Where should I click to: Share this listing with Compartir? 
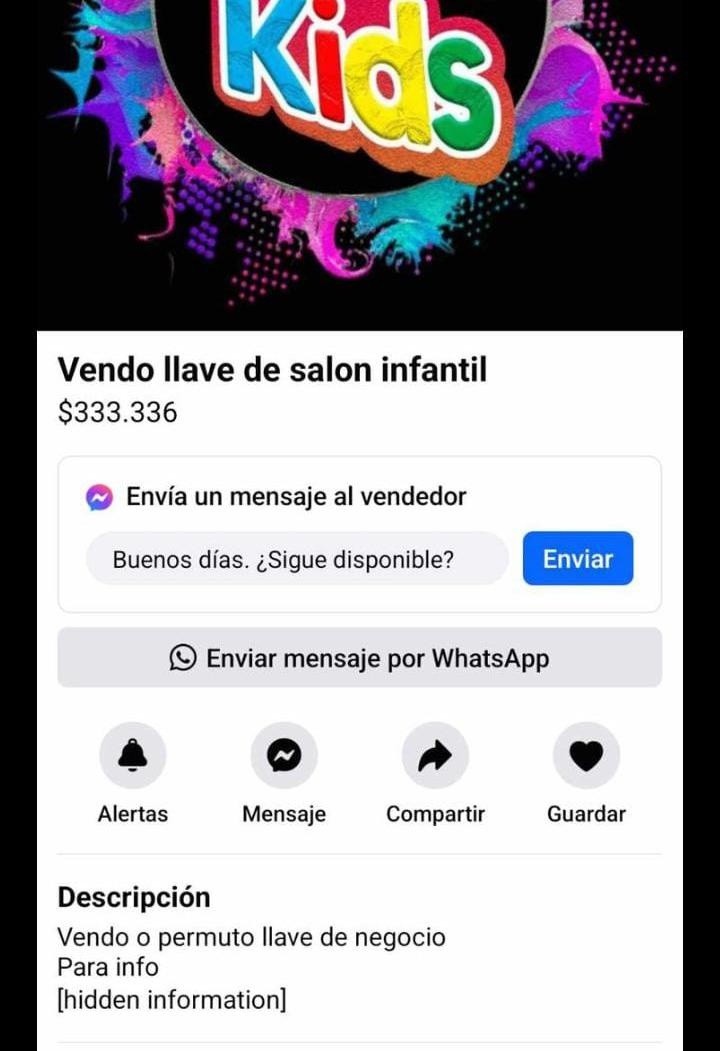[435, 756]
